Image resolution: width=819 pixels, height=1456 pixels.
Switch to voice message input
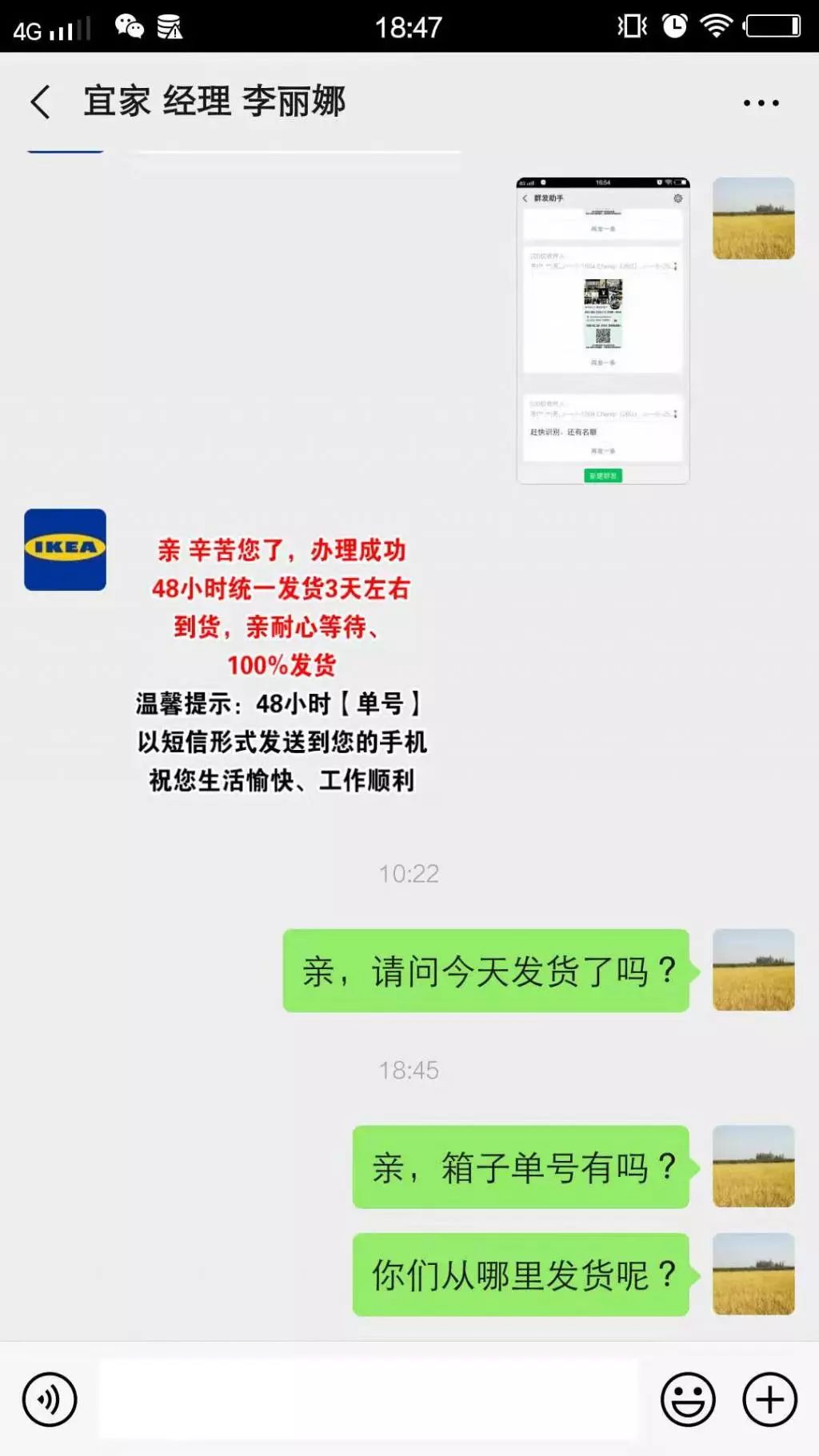tap(50, 1400)
